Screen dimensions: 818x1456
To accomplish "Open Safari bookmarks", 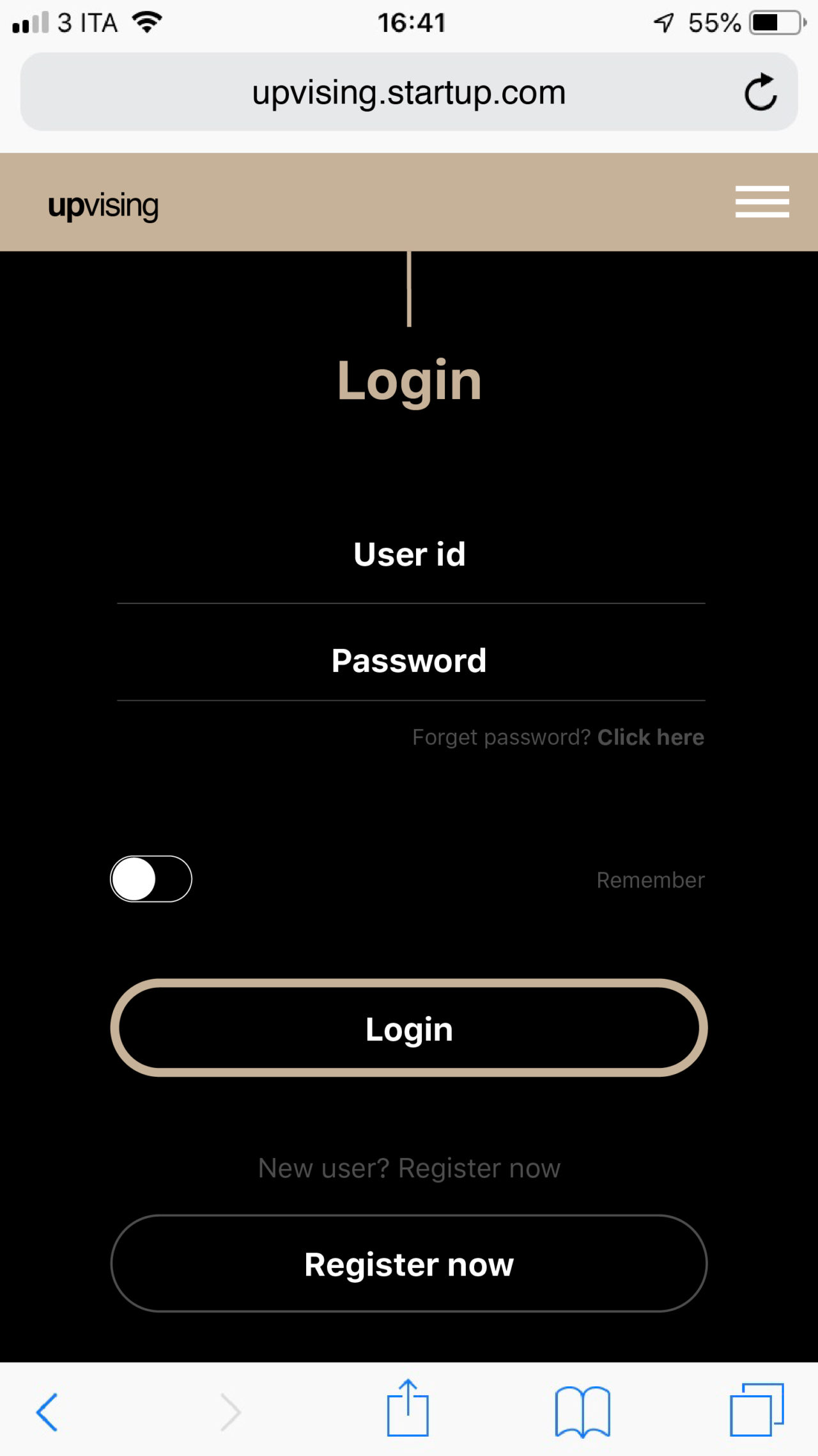I will [582, 1411].
